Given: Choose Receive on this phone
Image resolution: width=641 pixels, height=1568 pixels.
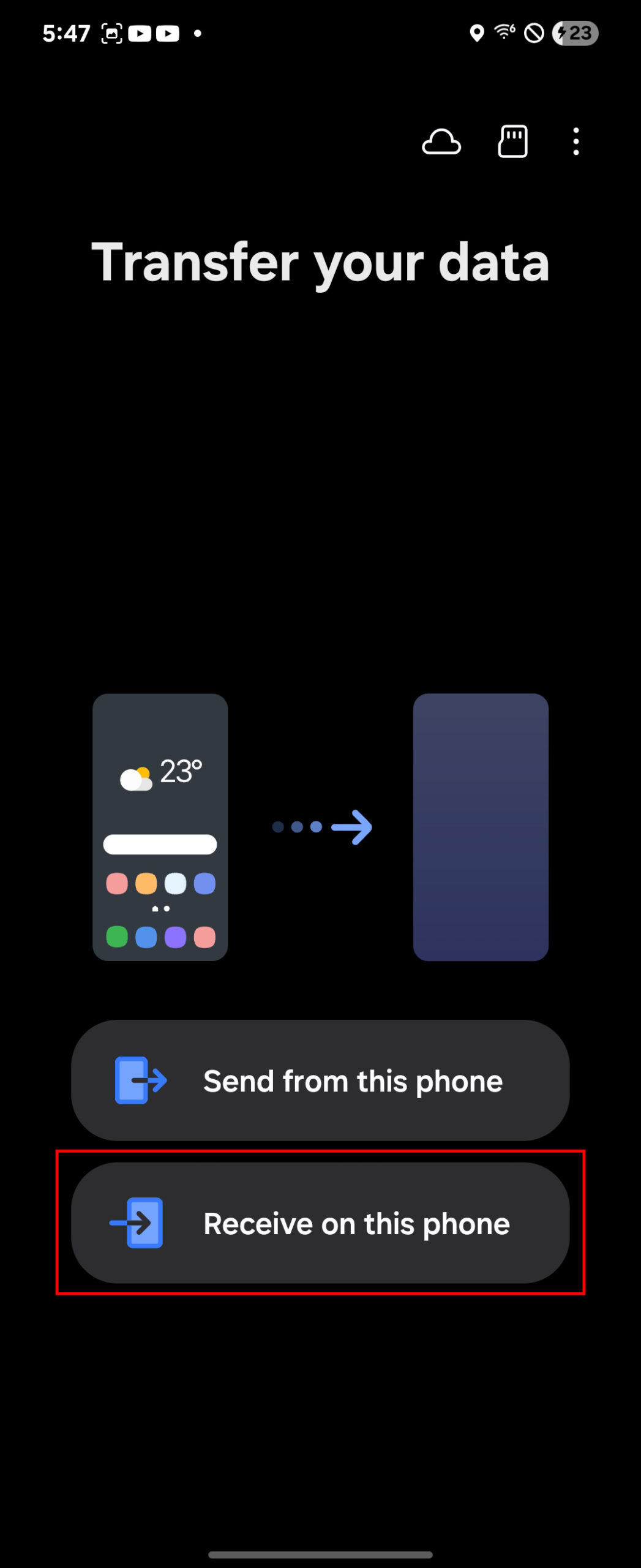Looking at the screenshot, I should pyautogui.click(x=320, y=1223).
